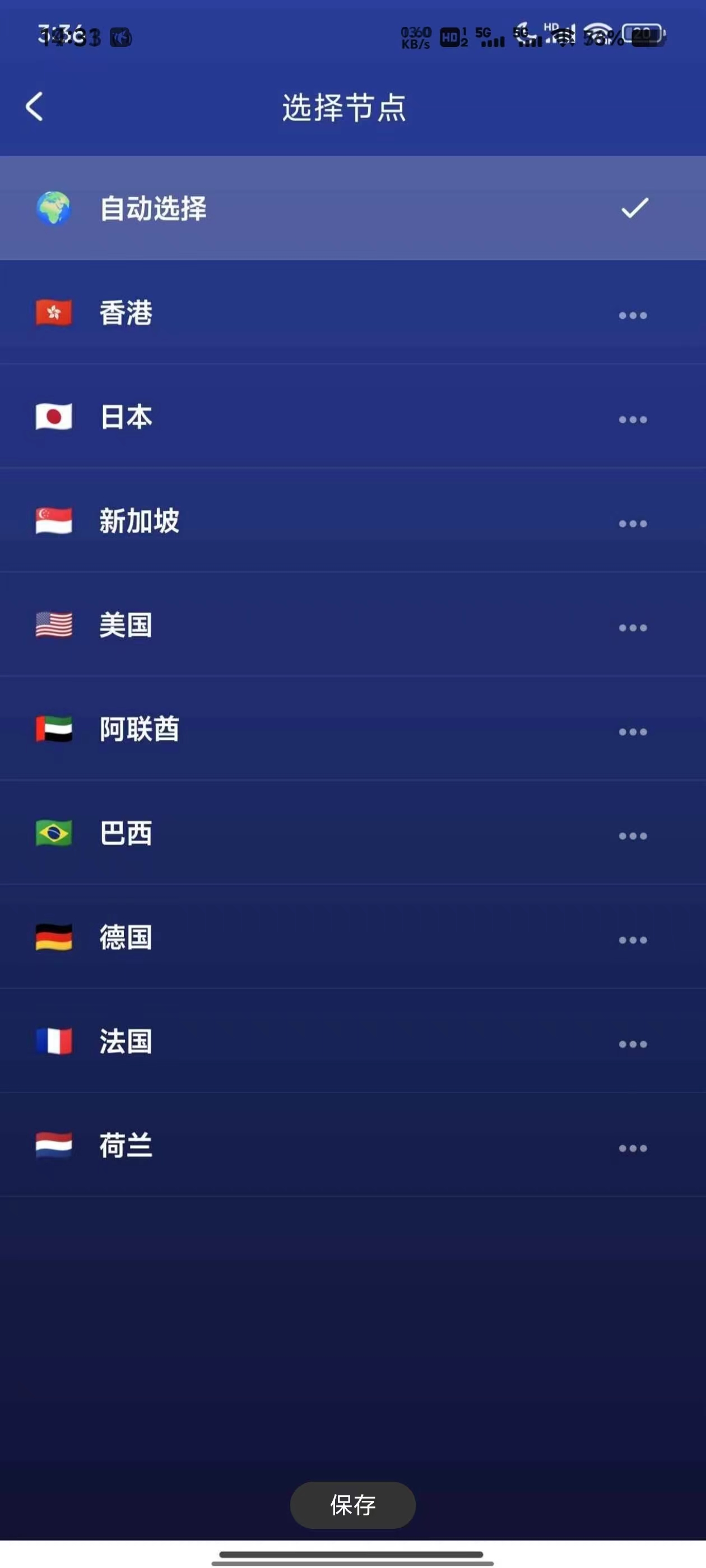This screenshot has width=706, height=1568.
Task: Select the 法国 node
Action: click(352, 1042)
